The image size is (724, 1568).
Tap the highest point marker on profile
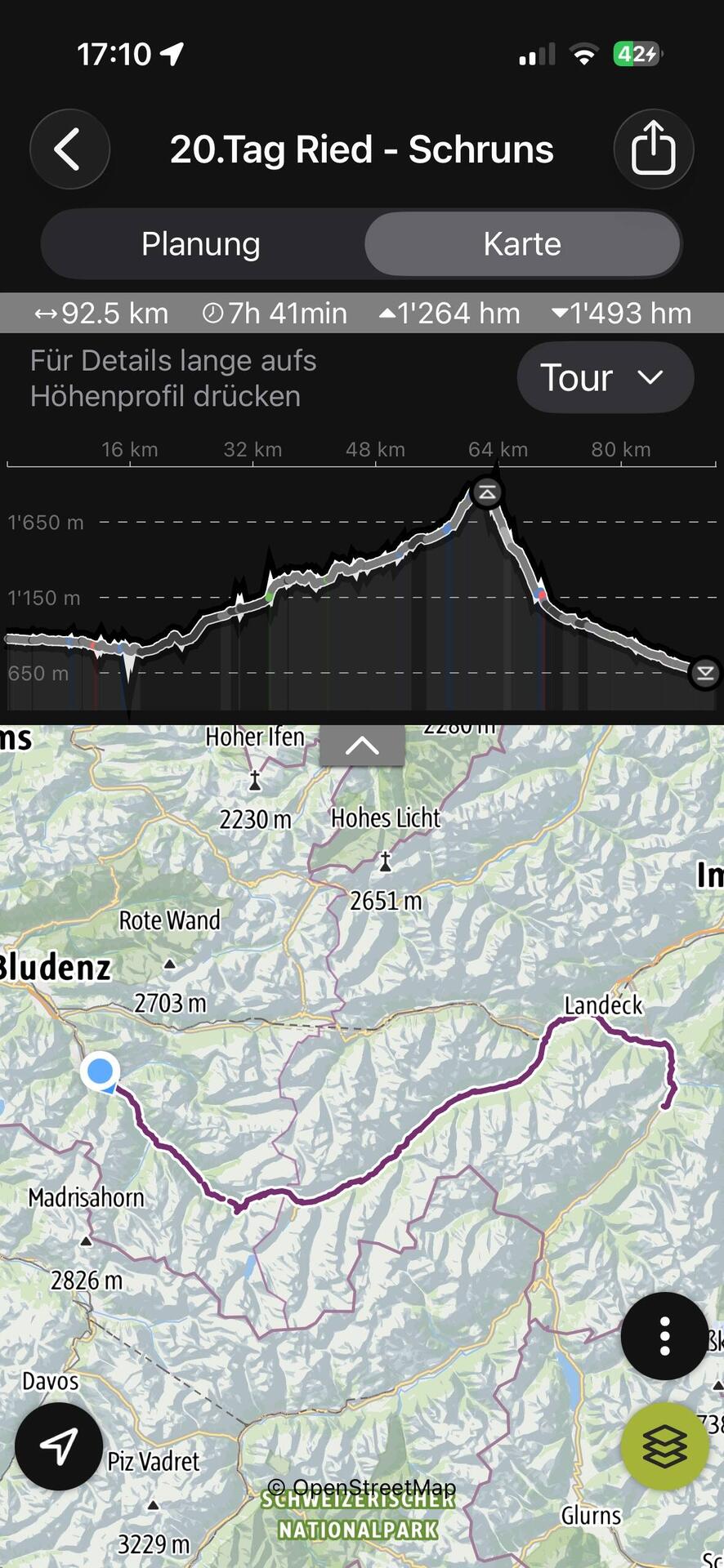point(487,492)
